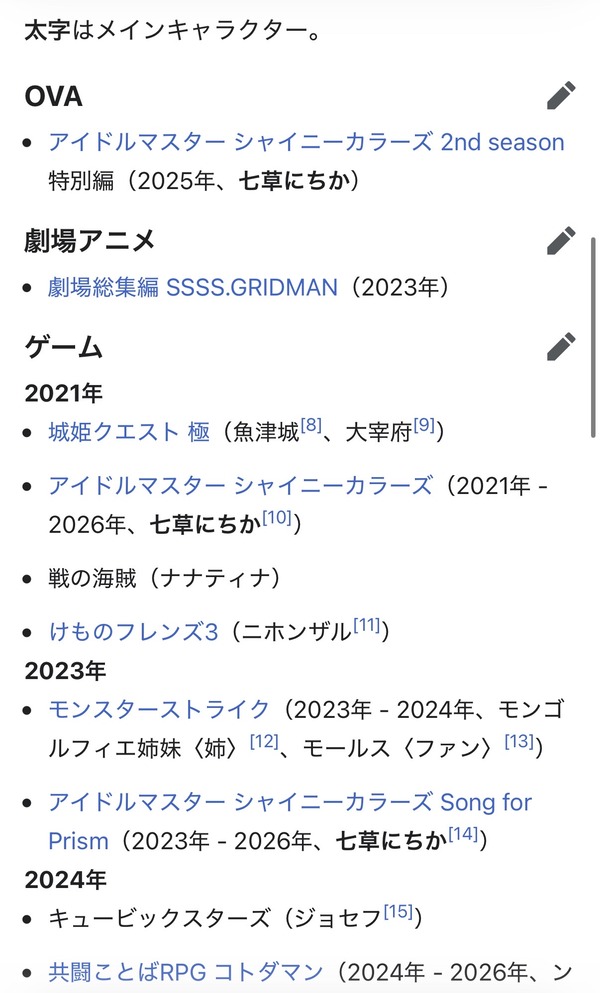This screenshot has height=993, width=600.
Task: Open 共闘ことばRPG コトダマン link
Action: click(x=186, y=971)
